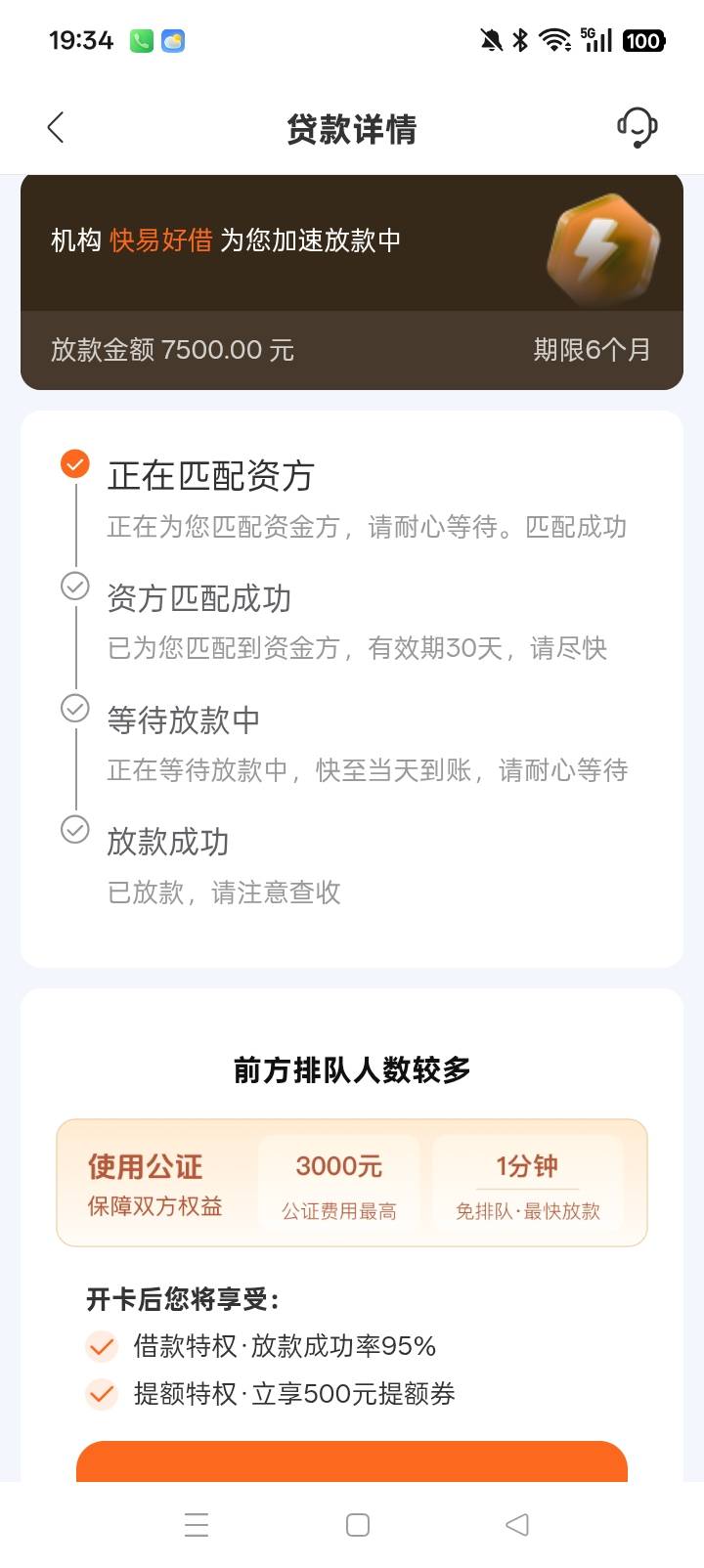Go back from the loan details page
Image resolution: width=704 pixels, height=1568 pixels.
coord(56,127)
